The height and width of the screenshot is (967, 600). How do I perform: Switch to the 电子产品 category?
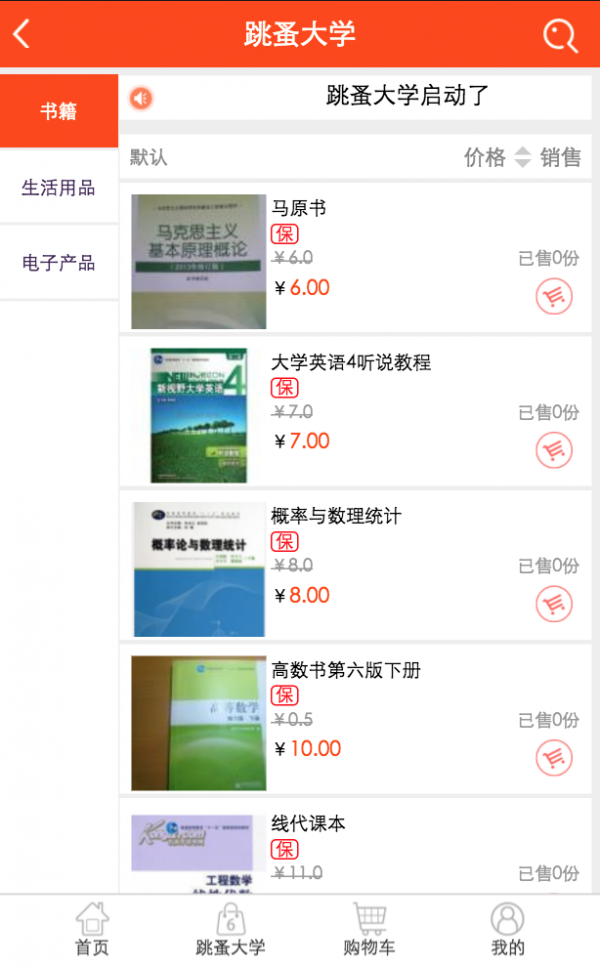[x=59, y=263]
